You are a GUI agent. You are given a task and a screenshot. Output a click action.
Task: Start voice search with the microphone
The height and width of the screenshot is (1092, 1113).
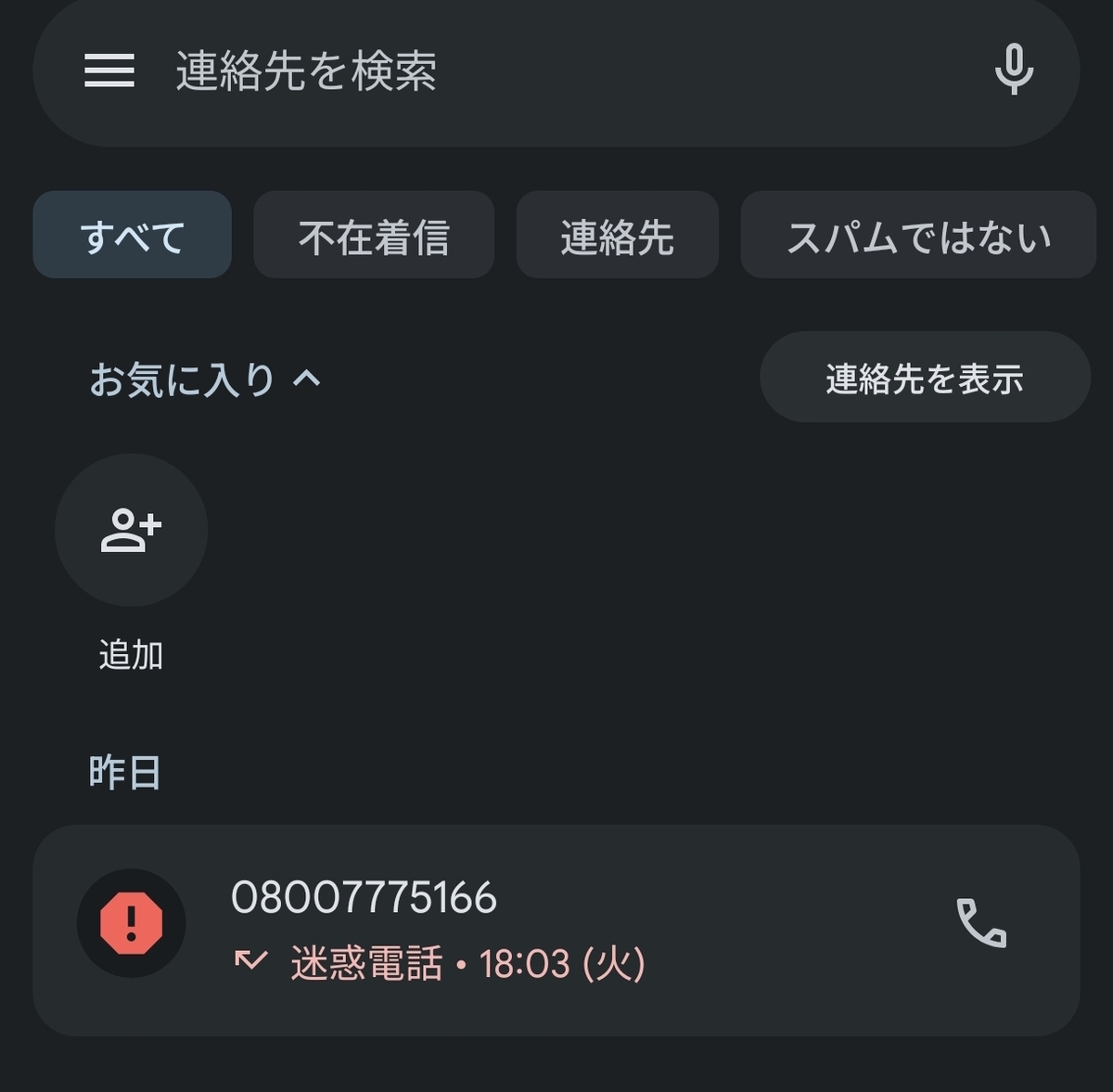click(1014, 71)
